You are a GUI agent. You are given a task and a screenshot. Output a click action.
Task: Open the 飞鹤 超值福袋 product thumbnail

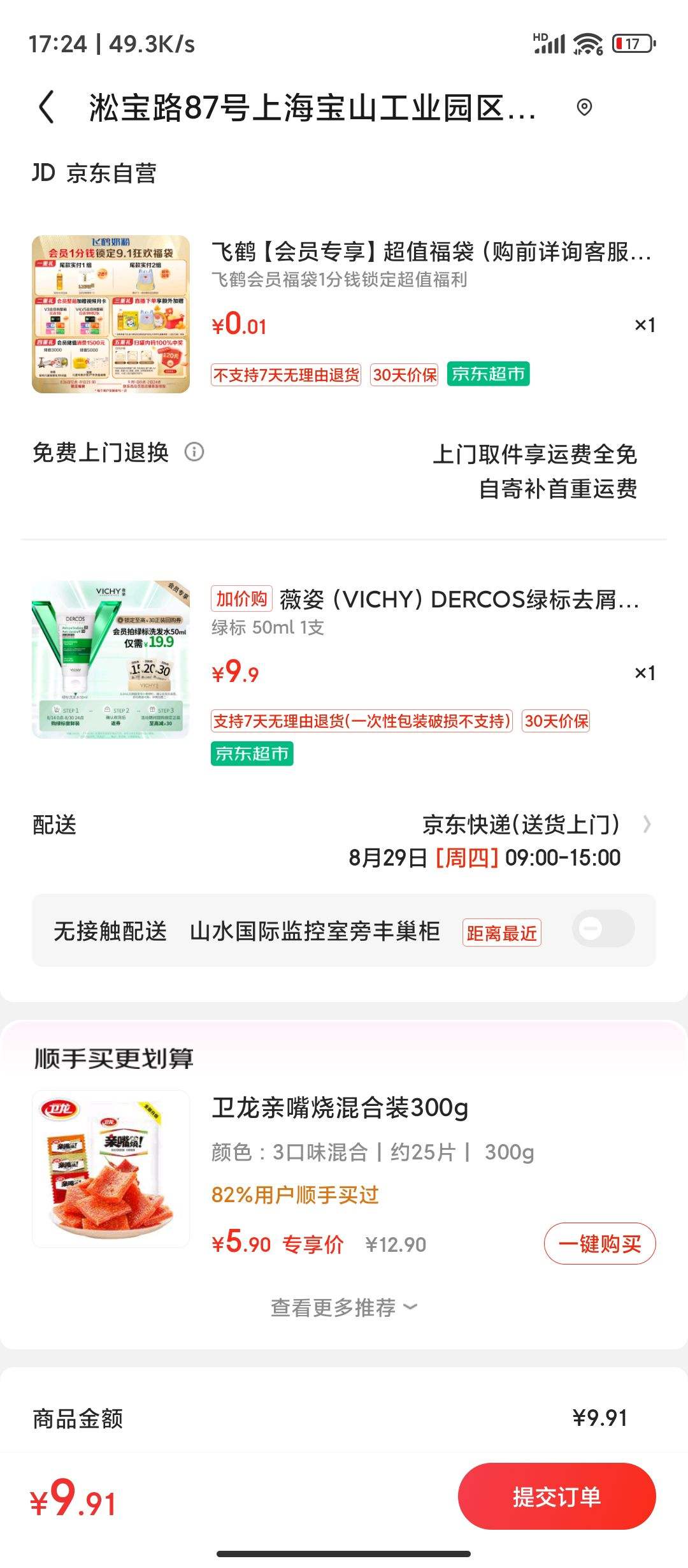coord(111,314)
